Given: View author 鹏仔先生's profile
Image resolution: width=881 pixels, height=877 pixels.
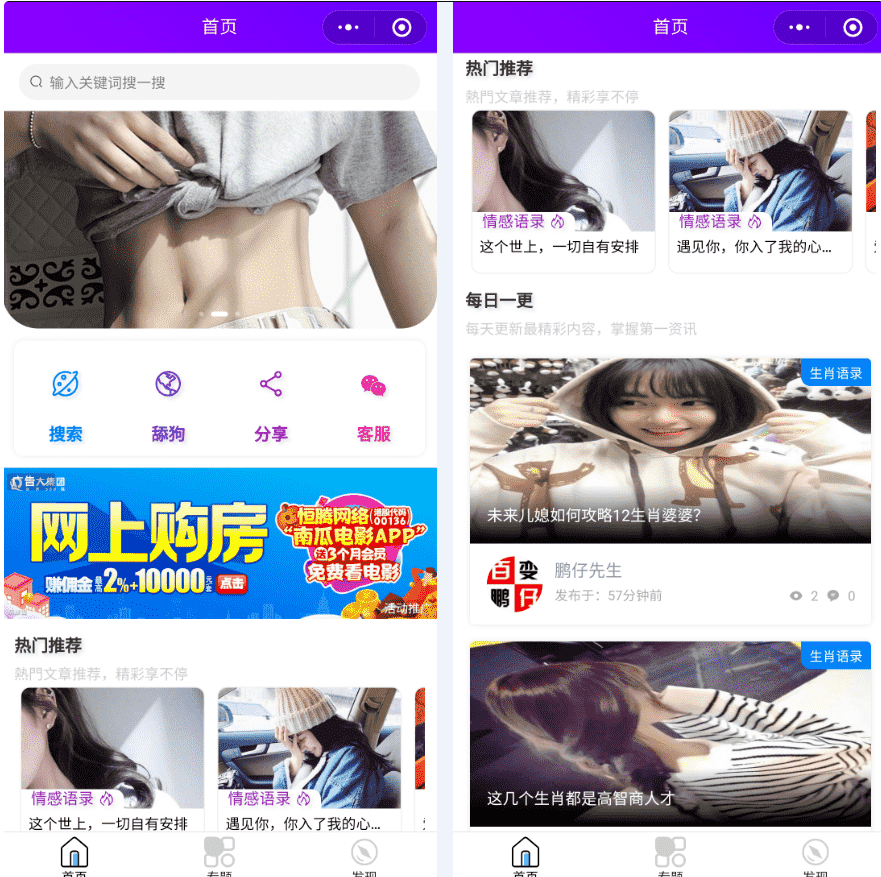Looking at the screenshot, I should [x=588, y=571].
